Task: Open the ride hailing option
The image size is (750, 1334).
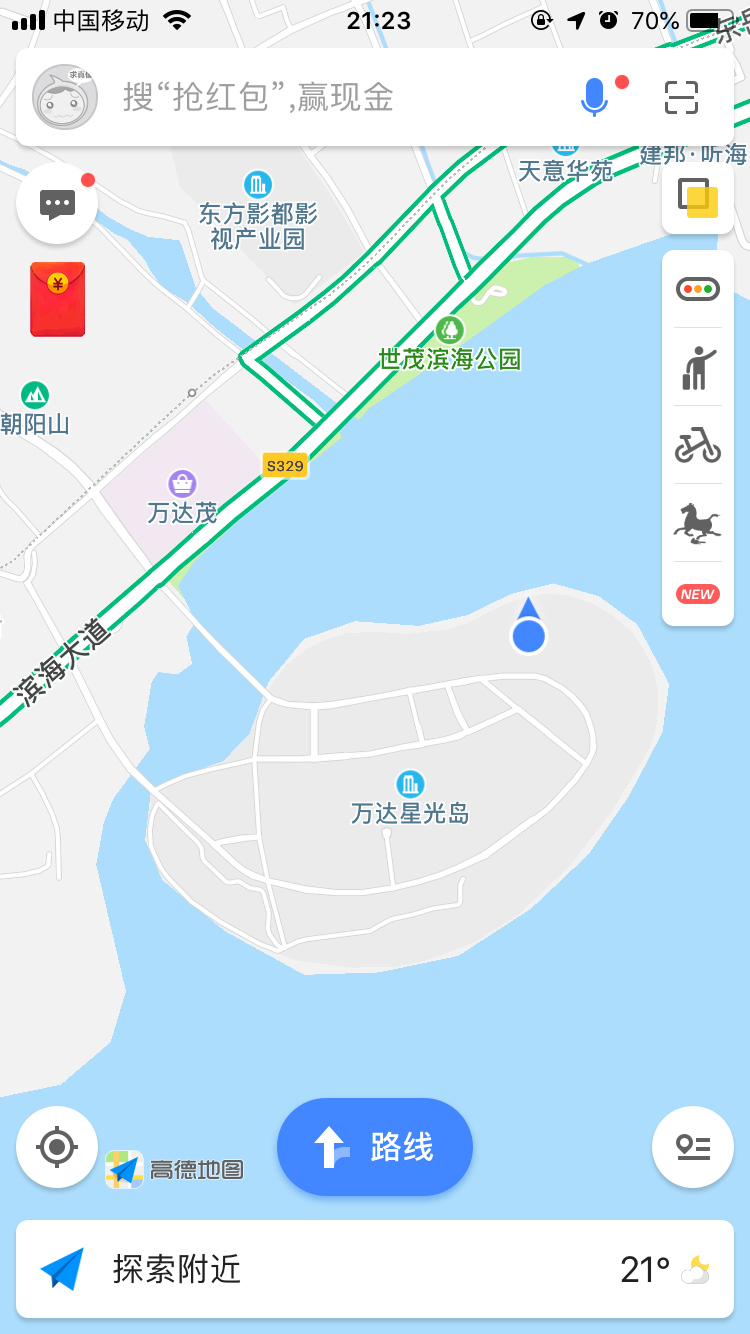Action: pos(698,367)
